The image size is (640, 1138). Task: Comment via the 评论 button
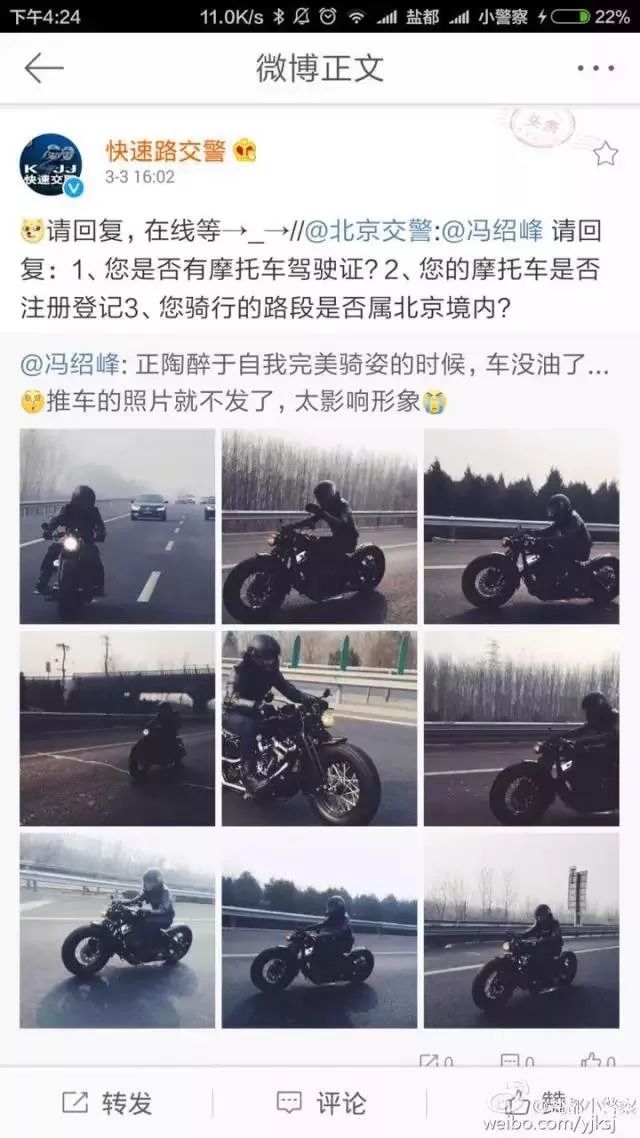point(320,1103)
